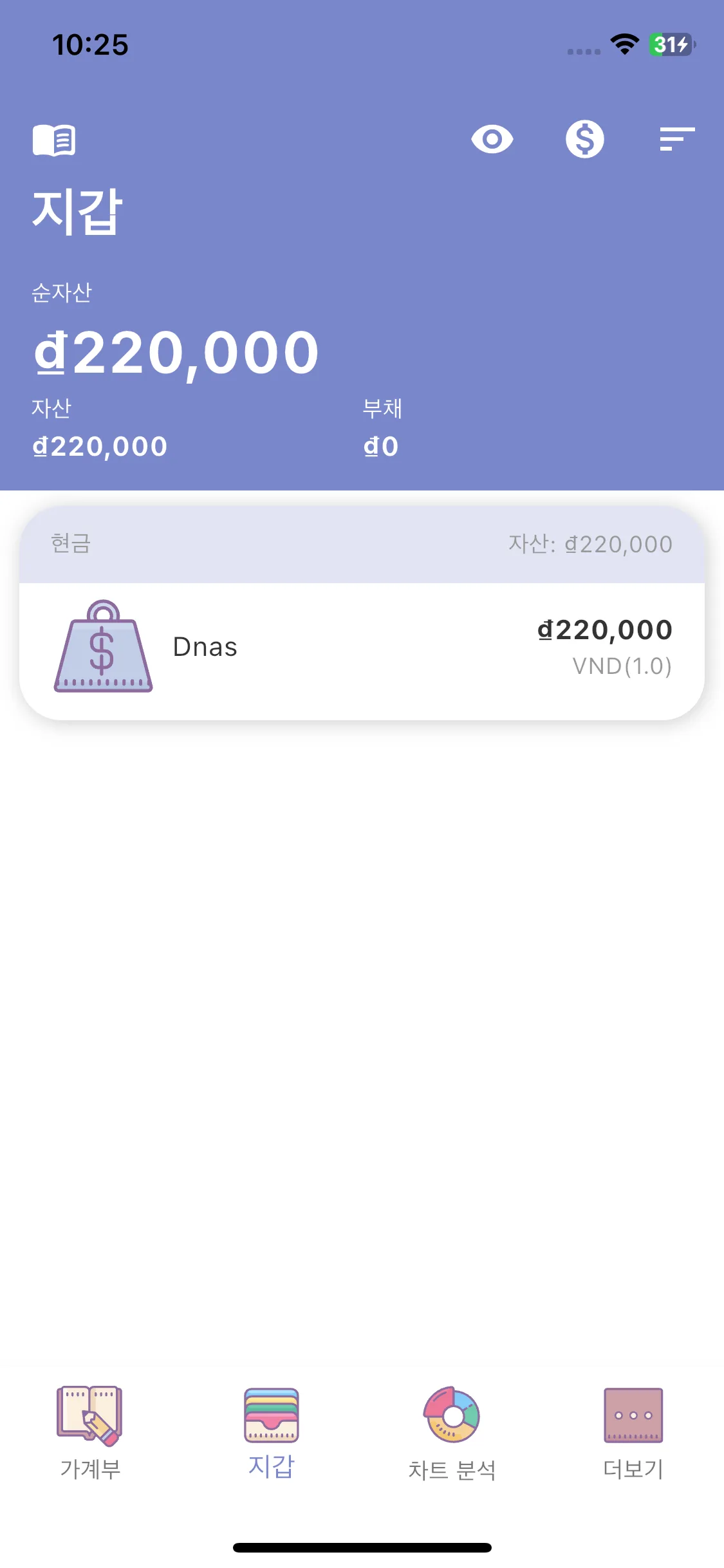Open the sort options icon
This screenshot has height=1568, width=724.
[677, 139]
